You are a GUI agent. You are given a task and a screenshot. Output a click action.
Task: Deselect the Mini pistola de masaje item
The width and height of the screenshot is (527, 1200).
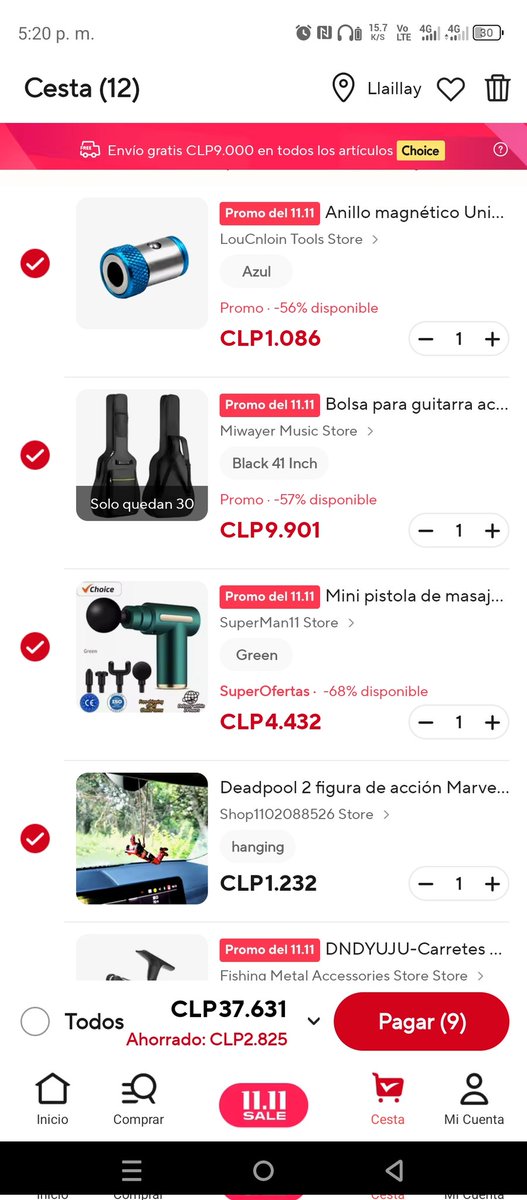[35, 646]
